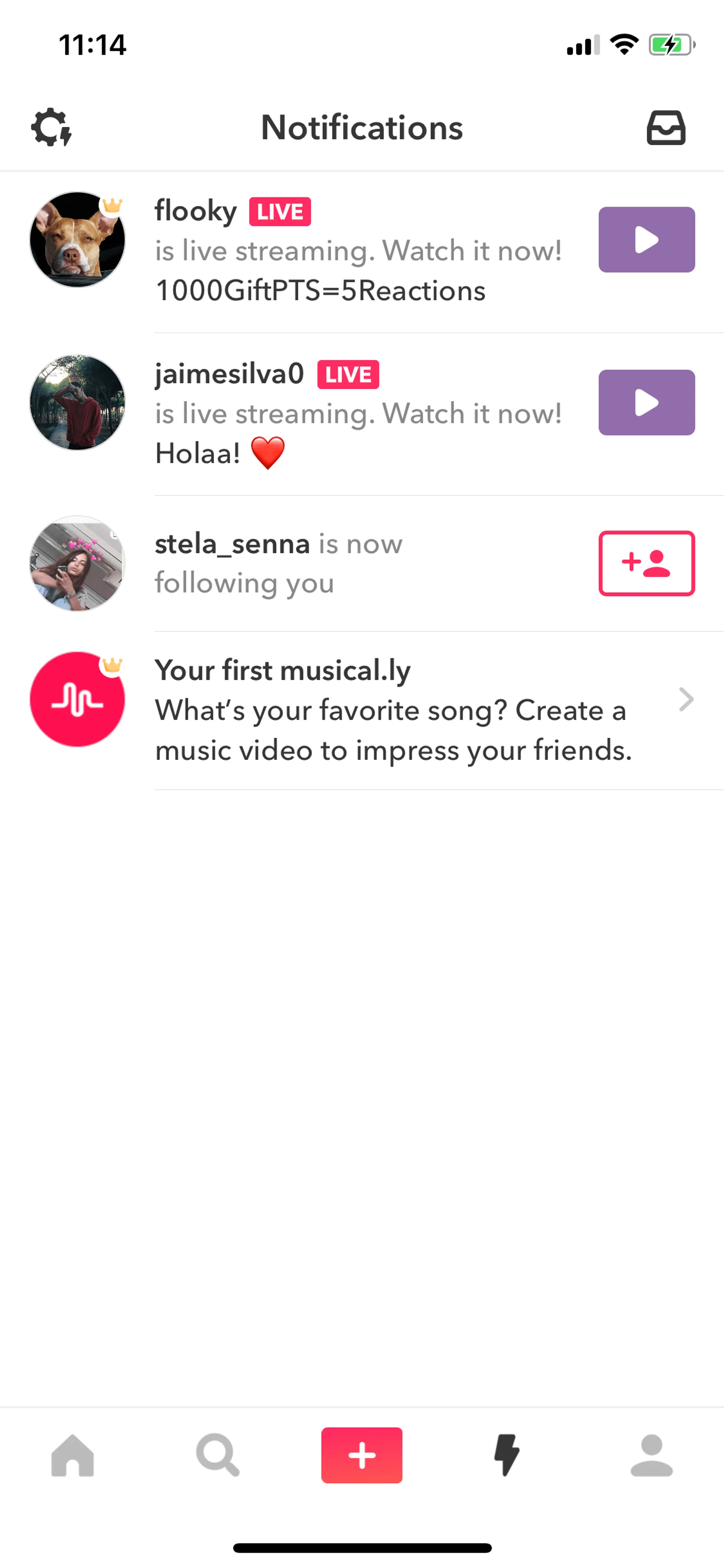The width and height of the screenshot is (724, 1568).
Task: Open the inbox tray icon
Action: tap(666, 128)
